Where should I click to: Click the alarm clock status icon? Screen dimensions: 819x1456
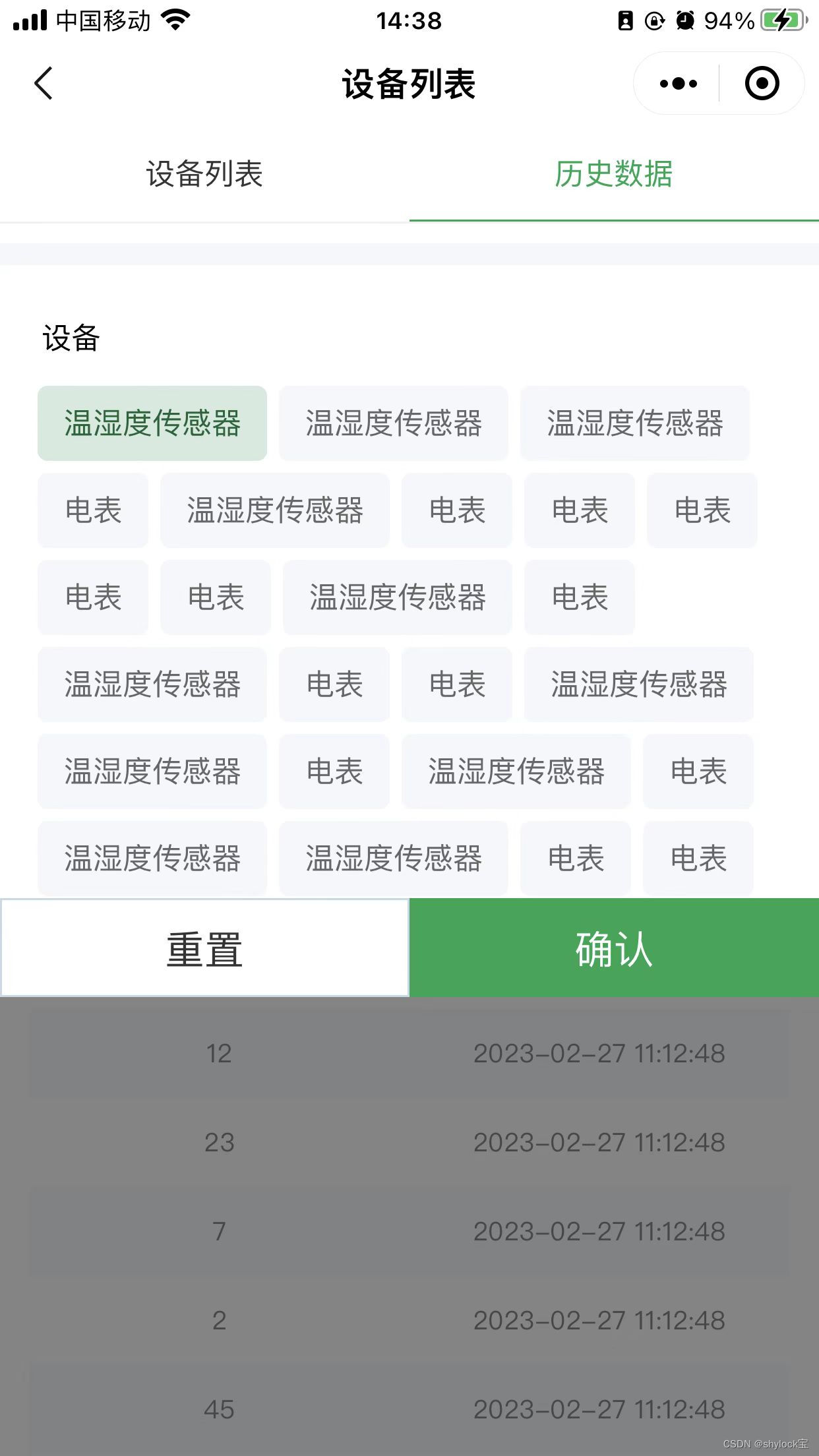coord(686,21)
